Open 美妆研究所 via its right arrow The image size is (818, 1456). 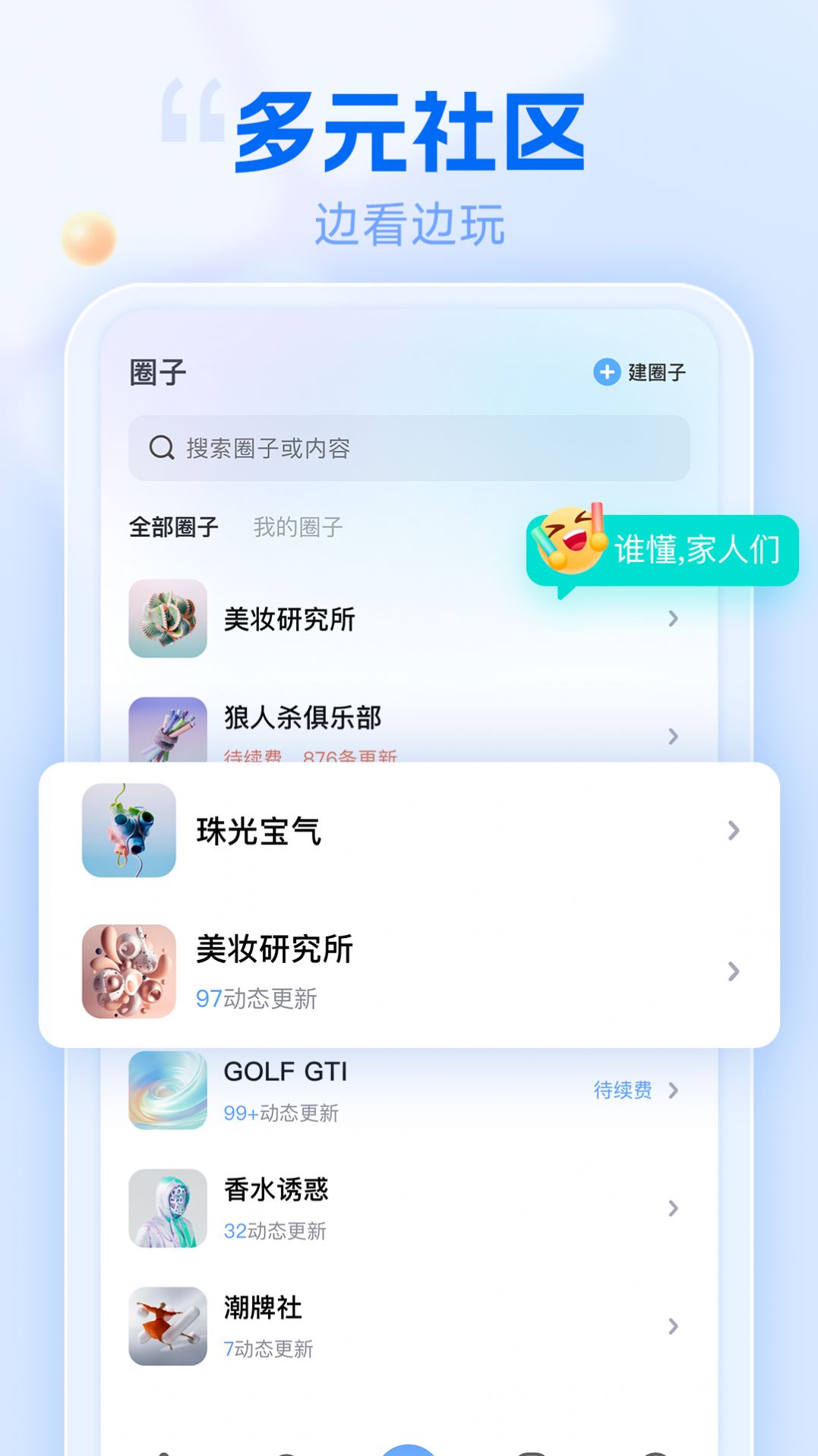click(x=732, y=969)
